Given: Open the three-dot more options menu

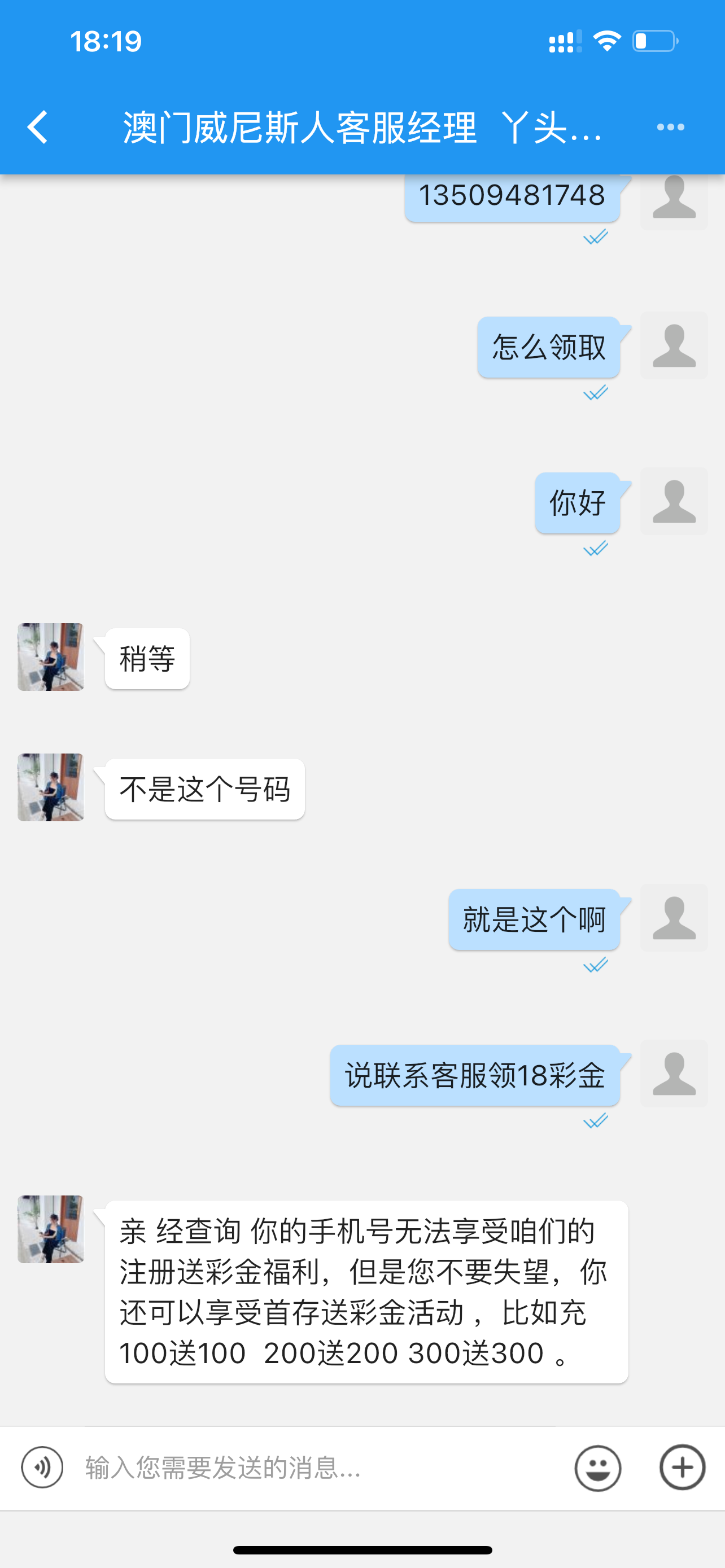Looking at the screenshot, I should coord(670,127).
